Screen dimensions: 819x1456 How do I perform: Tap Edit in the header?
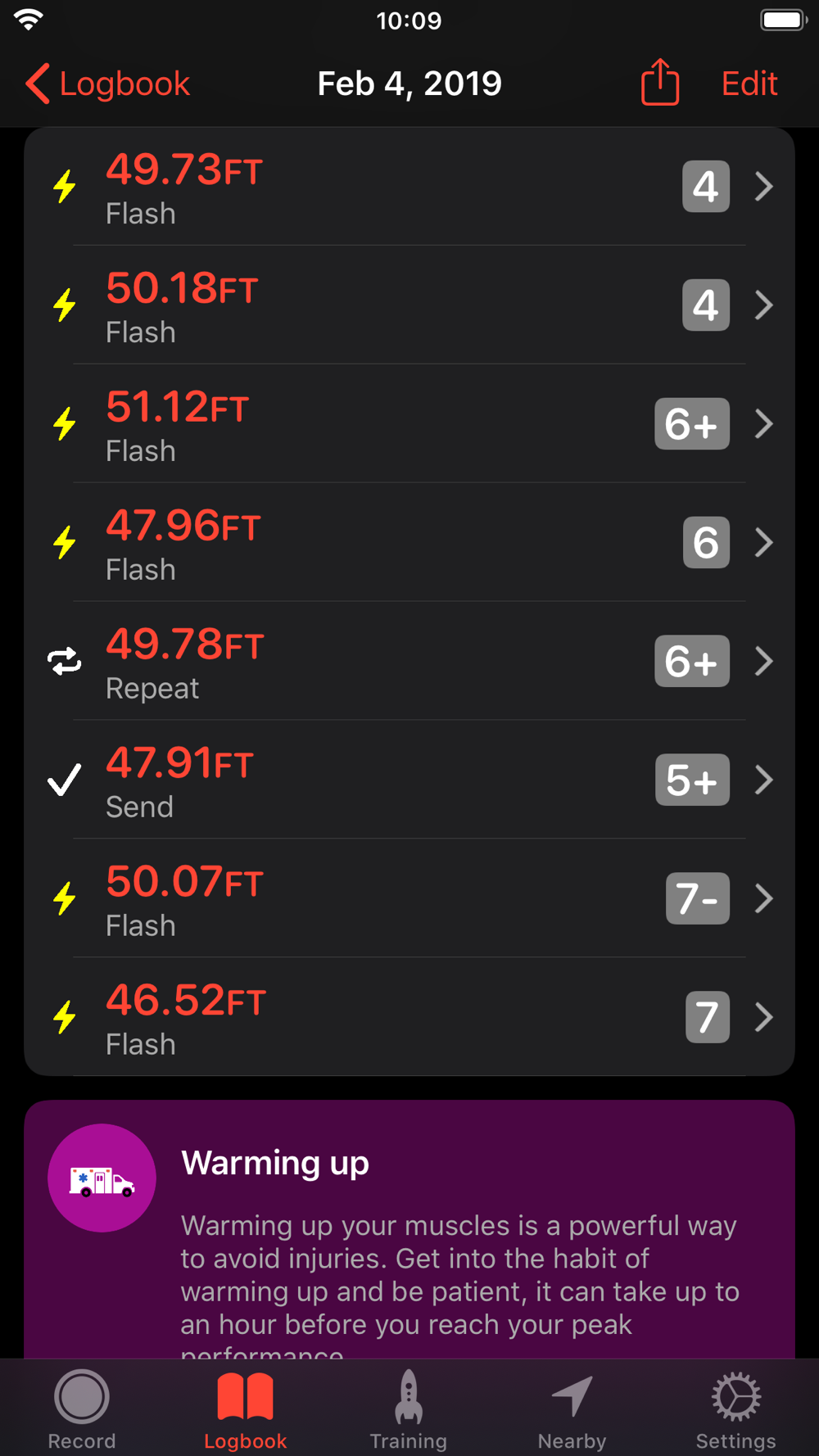click(749, 84)
